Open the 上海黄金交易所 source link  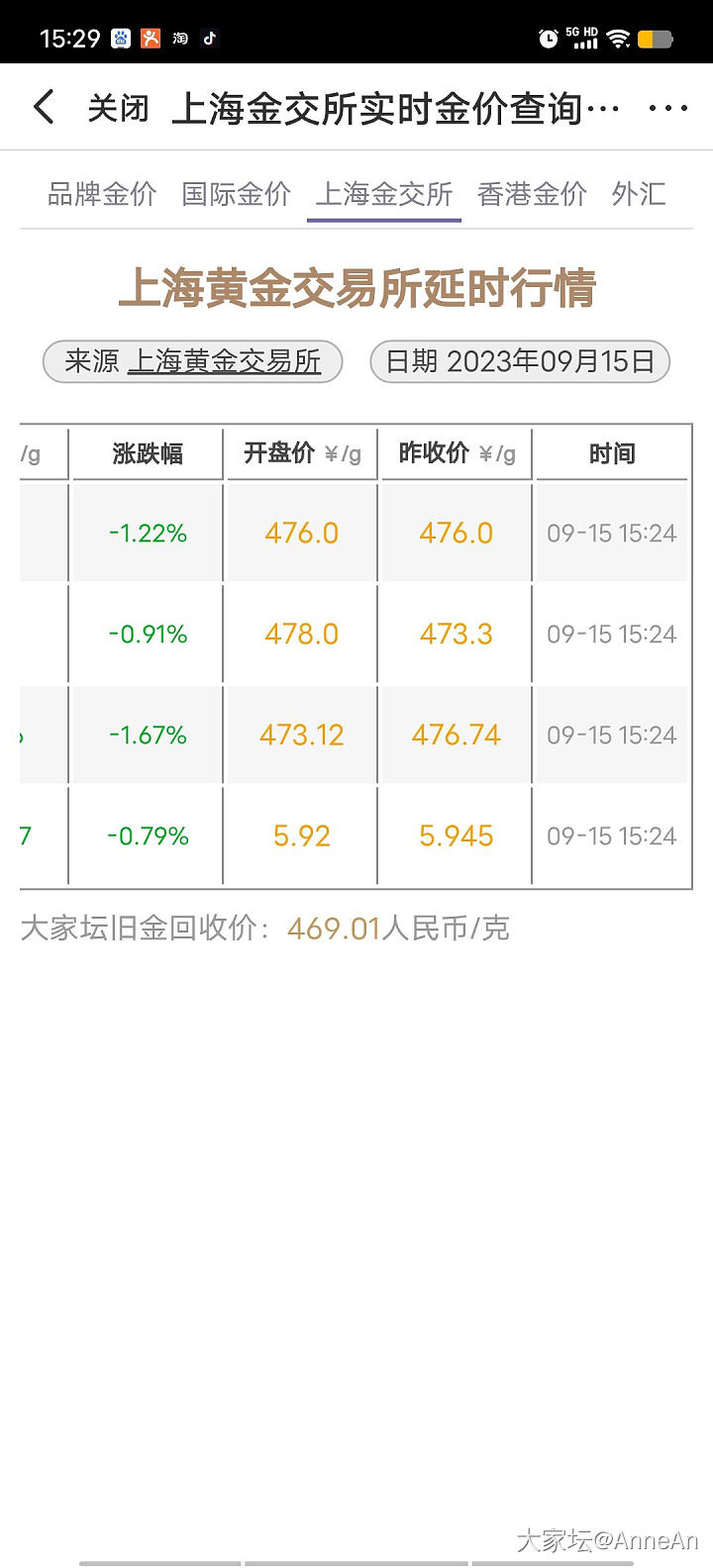[225, 361]
